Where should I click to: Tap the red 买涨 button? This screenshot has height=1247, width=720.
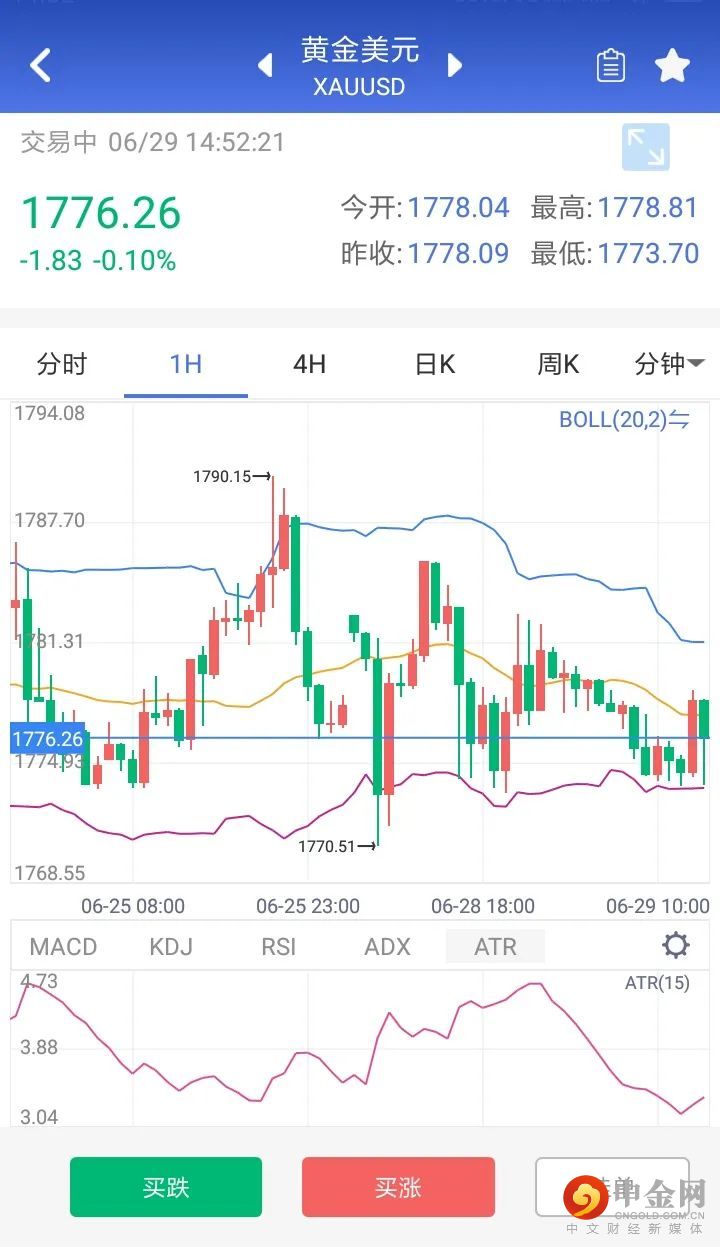398,1187
